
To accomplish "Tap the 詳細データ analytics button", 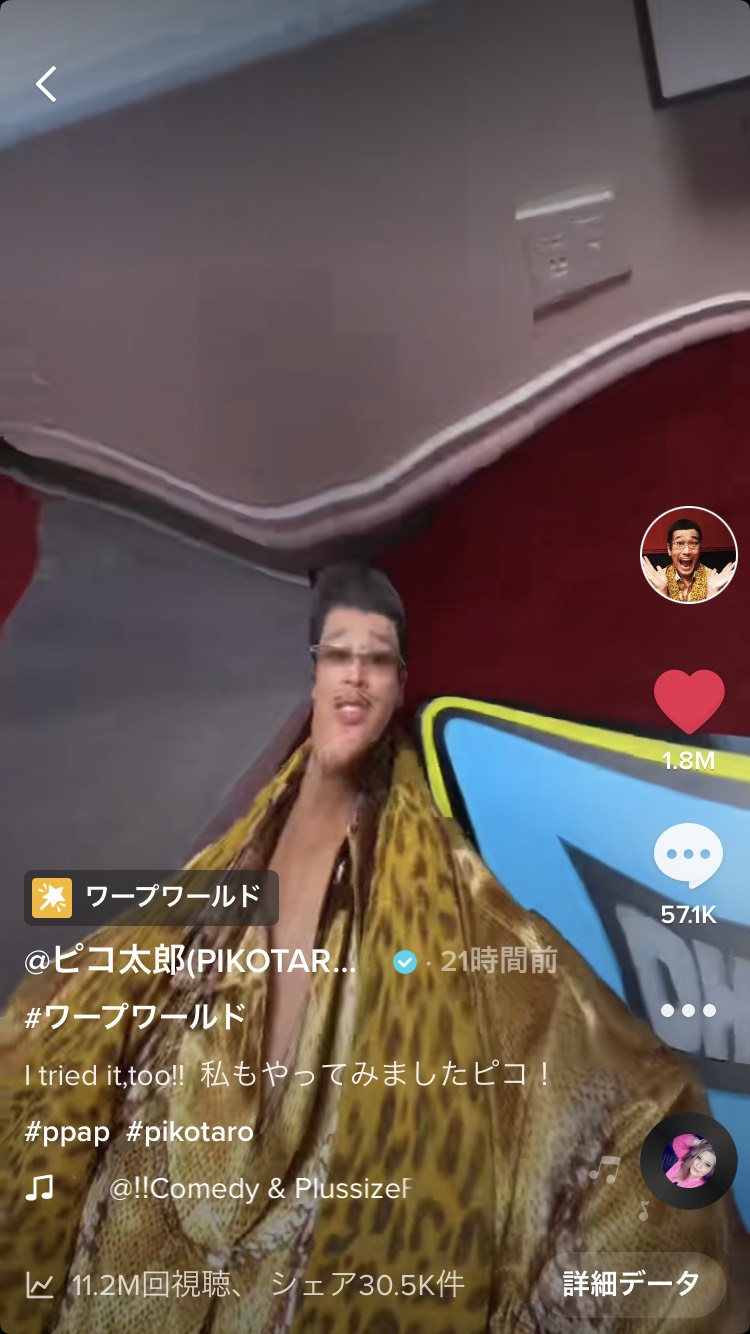I will pos(630,1284).
